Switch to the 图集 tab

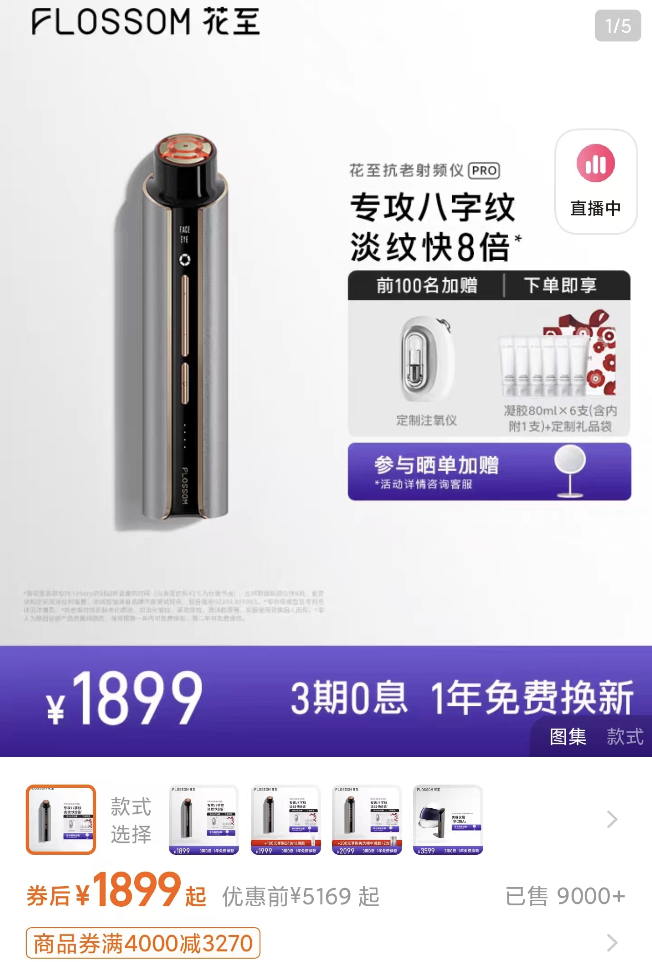(x=568, y=737)
